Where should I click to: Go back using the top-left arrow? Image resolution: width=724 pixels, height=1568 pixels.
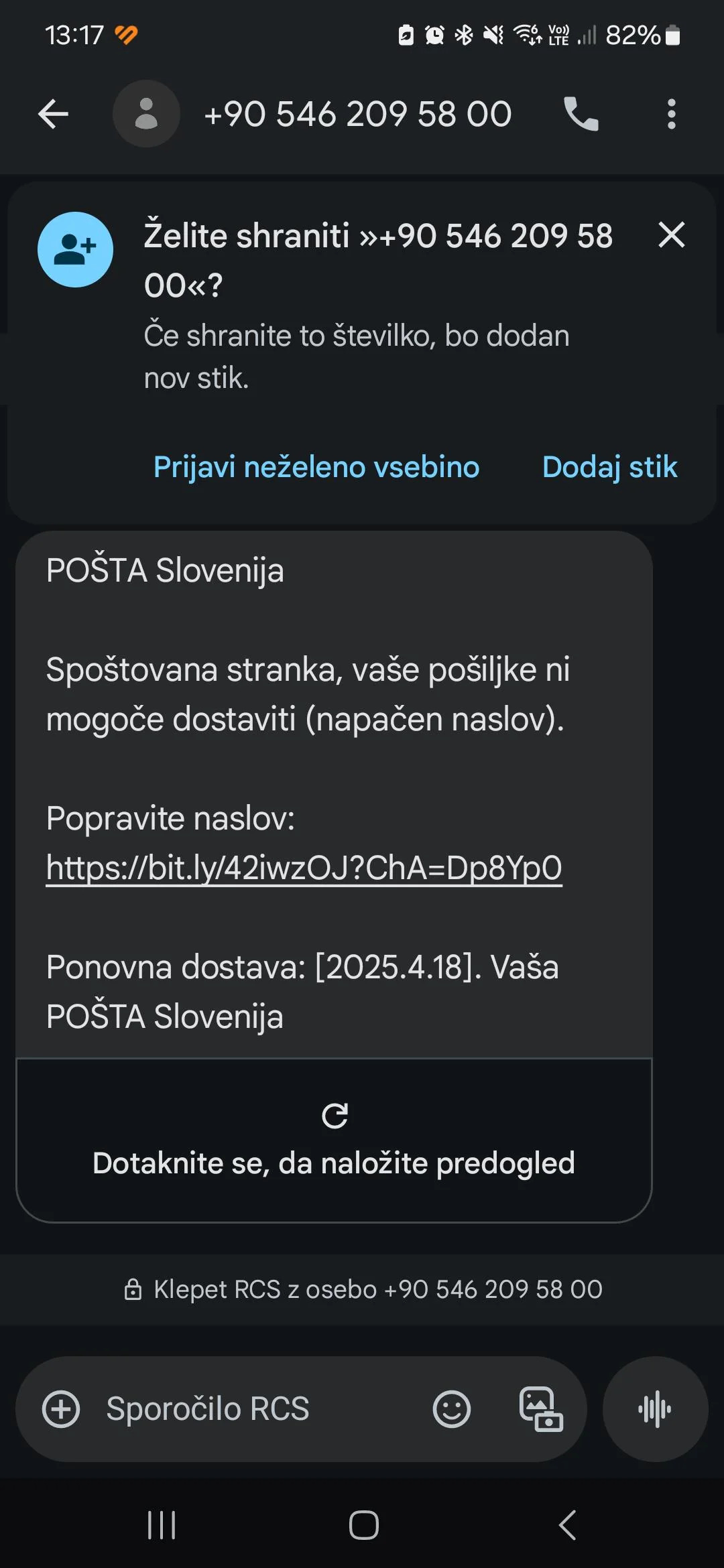click(x=54, y=114)
